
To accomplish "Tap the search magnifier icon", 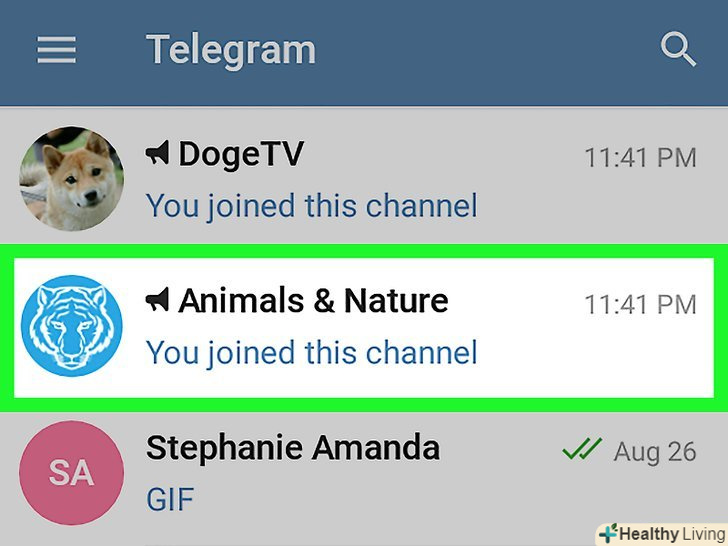I will click(x=678, y=49).
